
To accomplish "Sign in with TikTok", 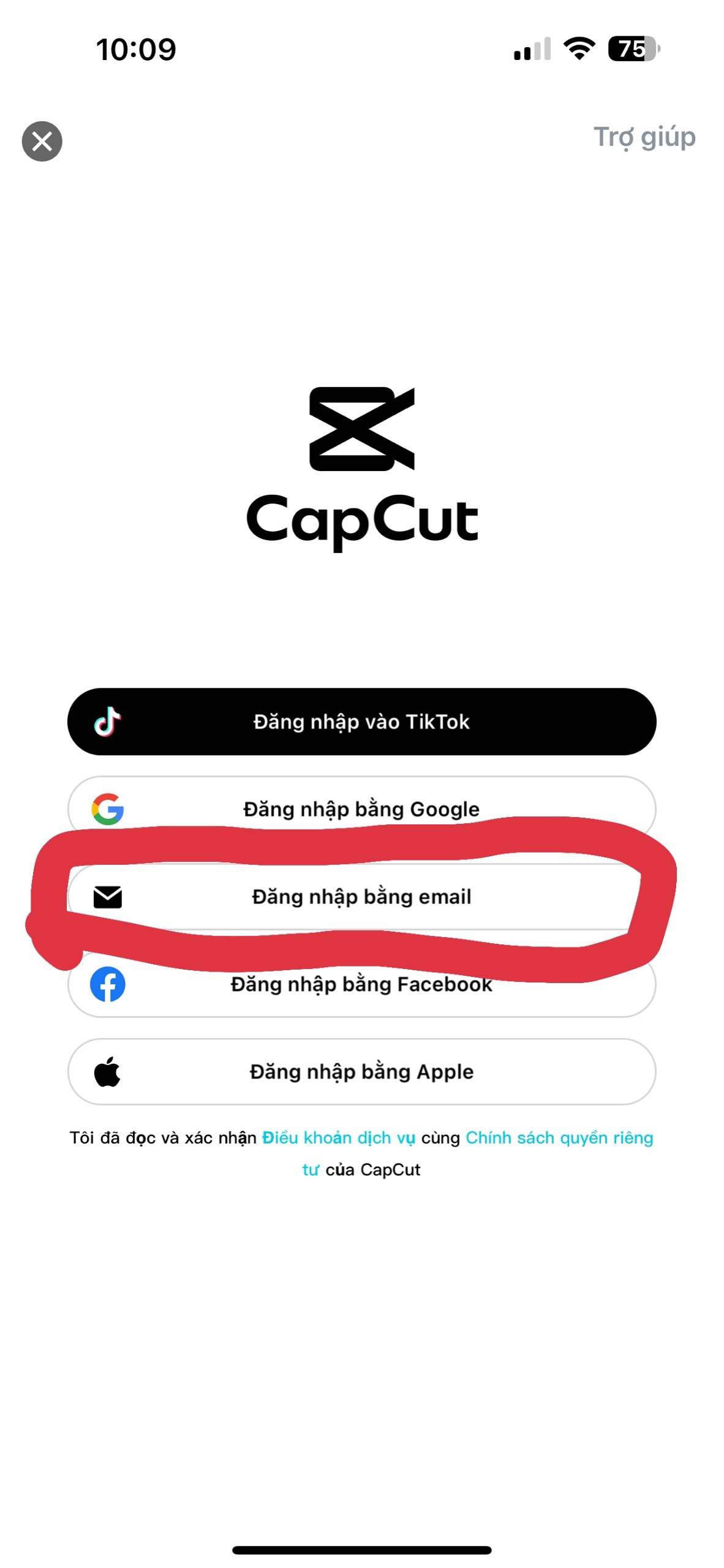I will point(361,722).
